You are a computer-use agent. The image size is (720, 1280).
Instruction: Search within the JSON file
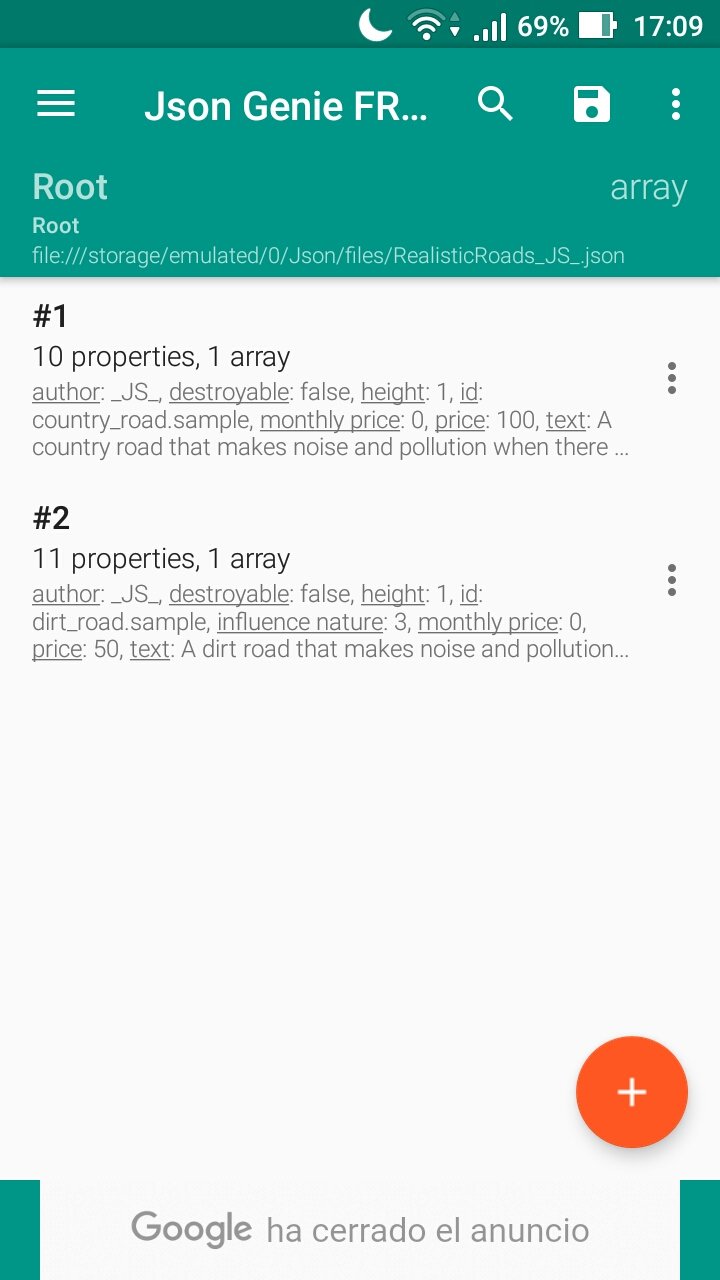click(495, 104)
